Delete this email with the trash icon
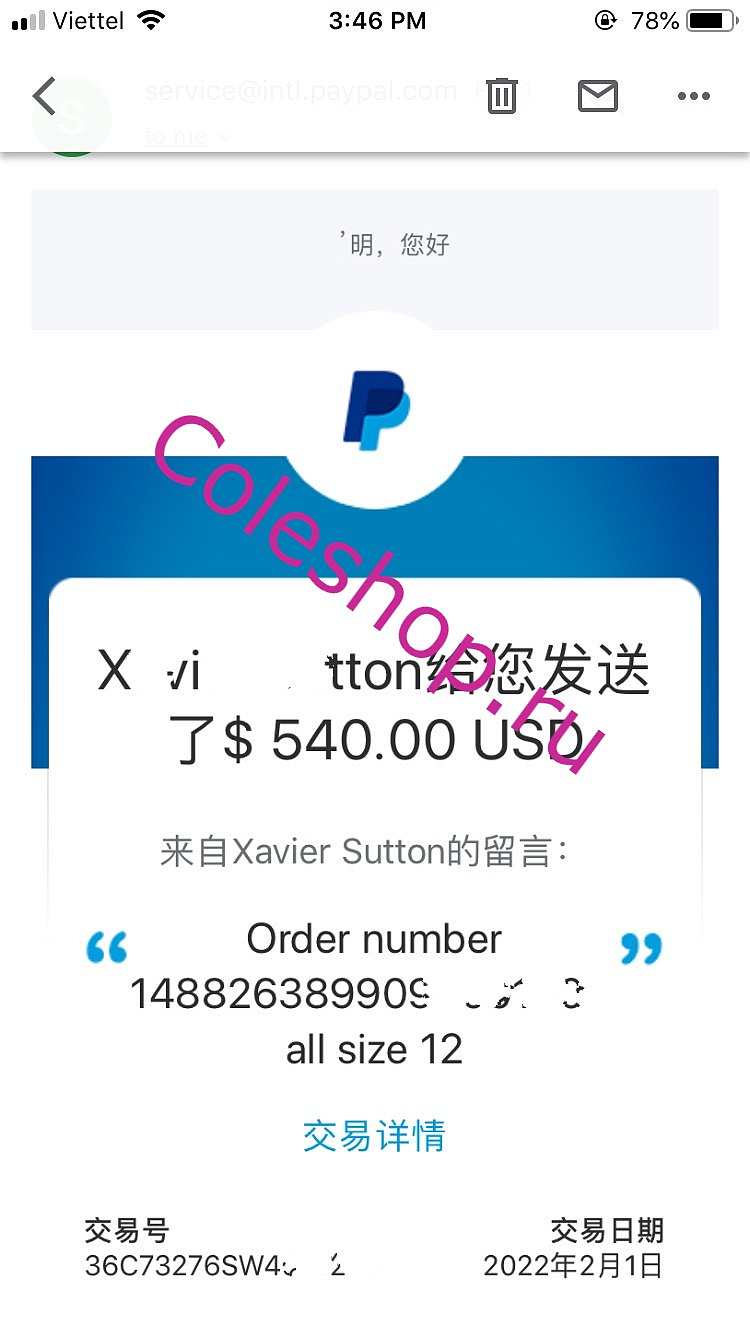 (x=501, y=96)
